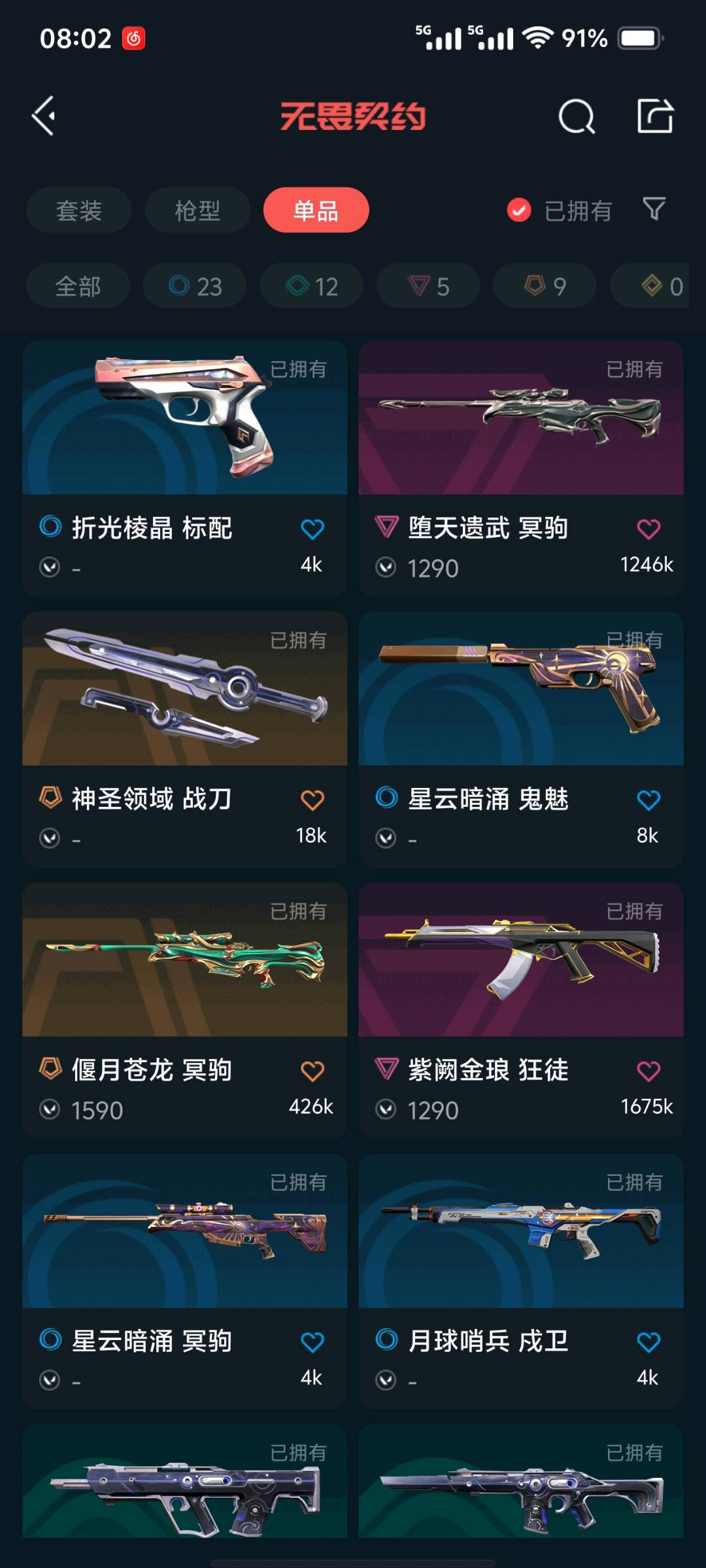
Task: Uncheck the 已拥有 filter checkbox
Action: tap(519, 210)
